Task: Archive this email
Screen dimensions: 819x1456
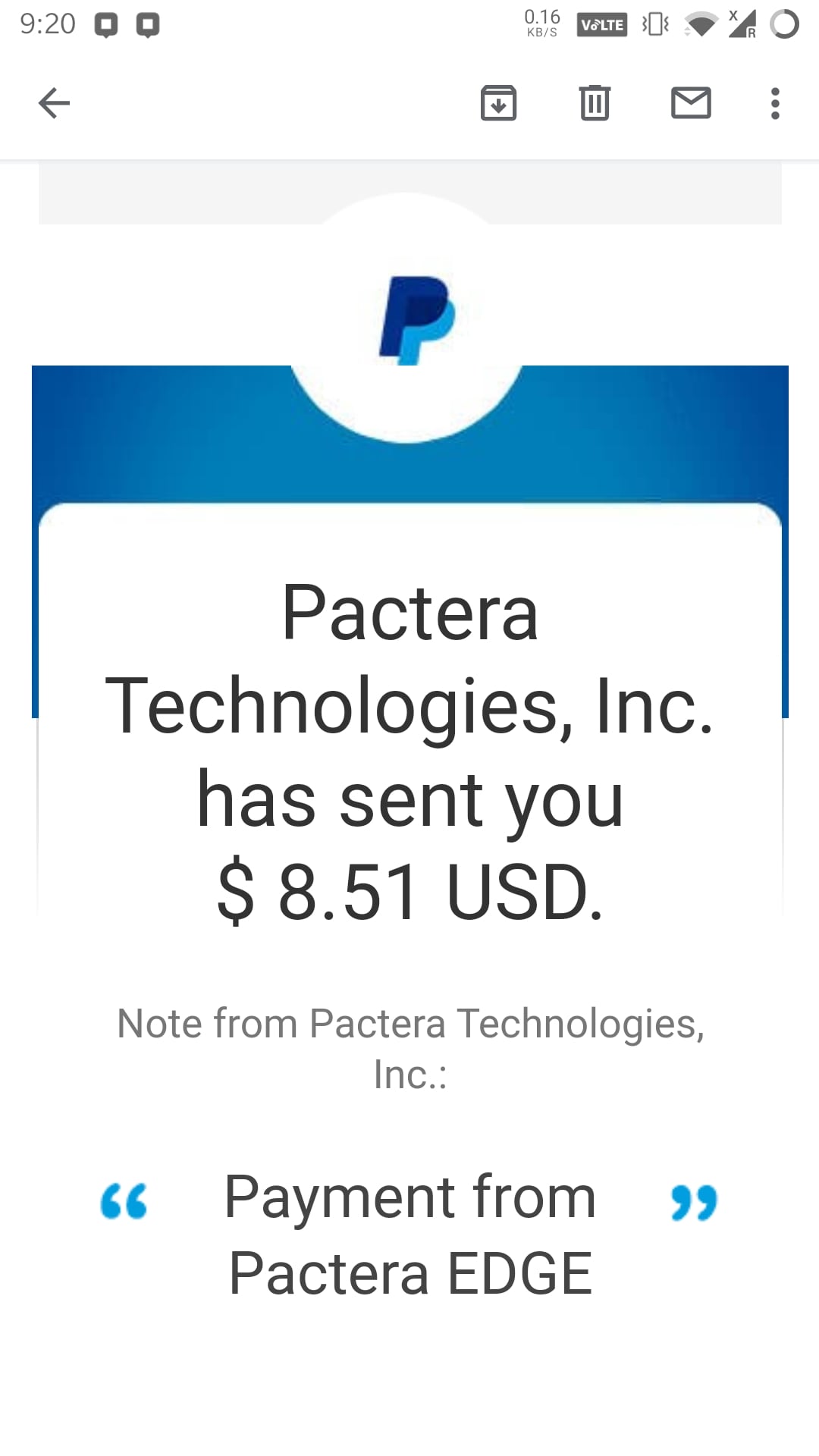Action: point(498,103)
